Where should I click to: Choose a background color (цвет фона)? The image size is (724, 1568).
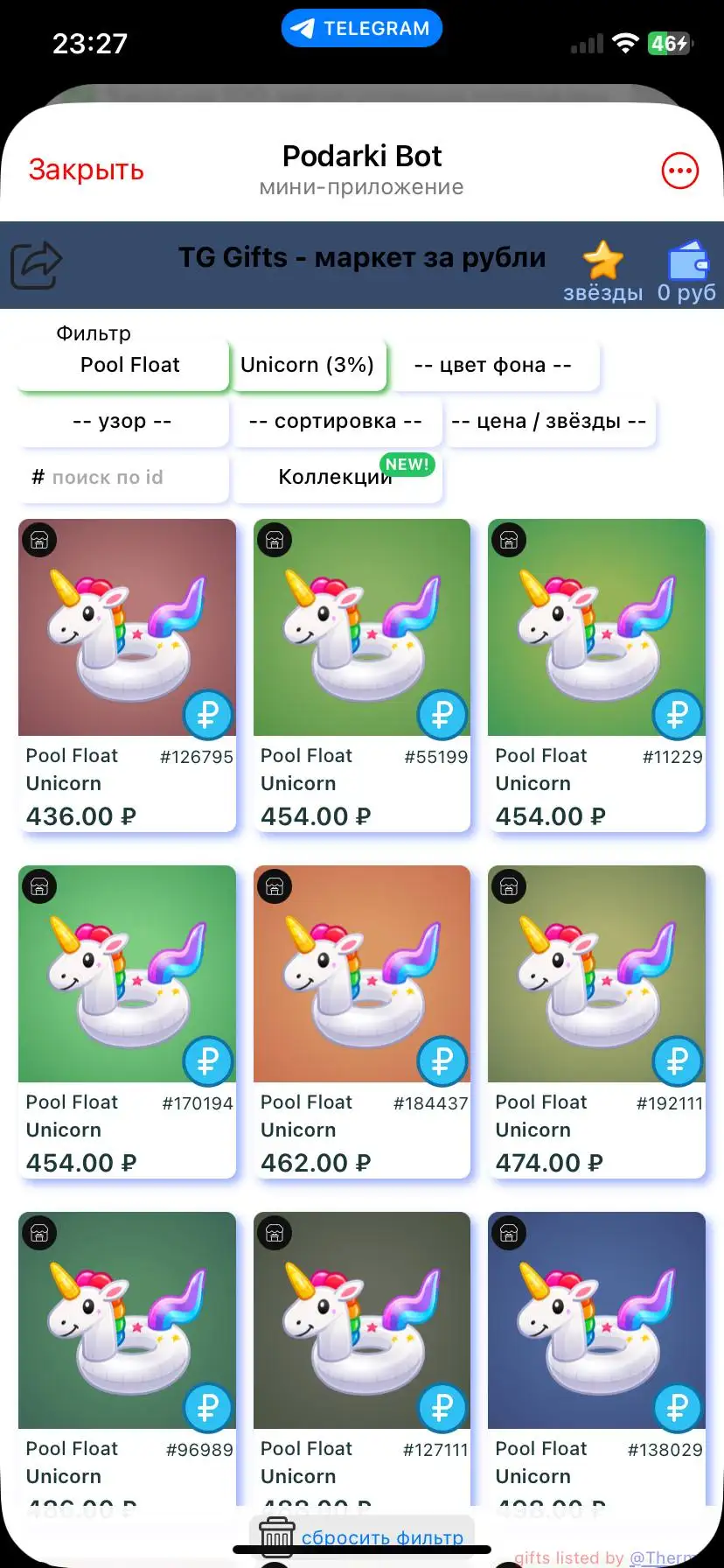coord(493,365)
